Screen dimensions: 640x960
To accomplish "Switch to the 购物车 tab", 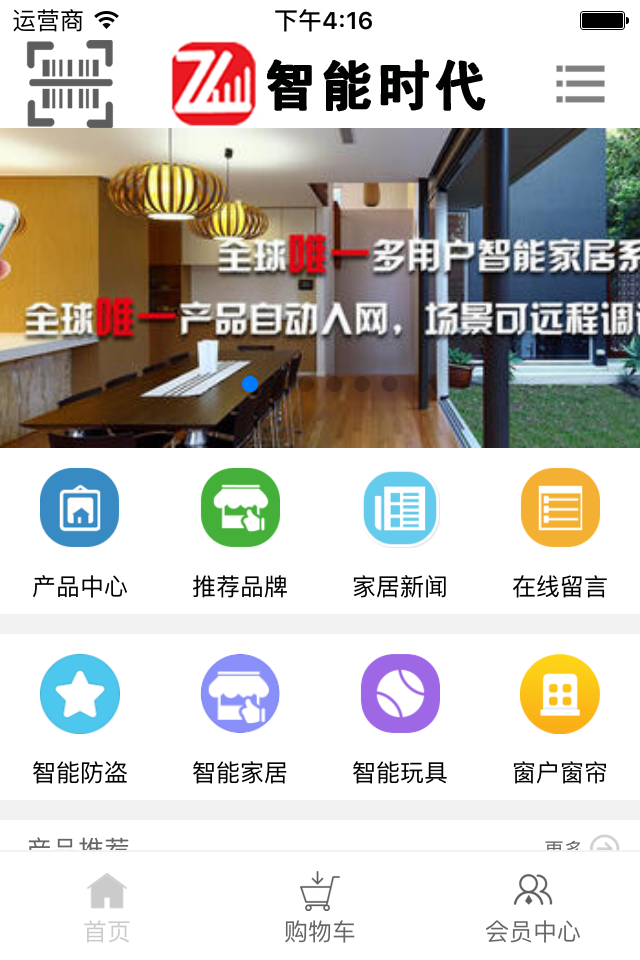I will (x=320, y=907).
